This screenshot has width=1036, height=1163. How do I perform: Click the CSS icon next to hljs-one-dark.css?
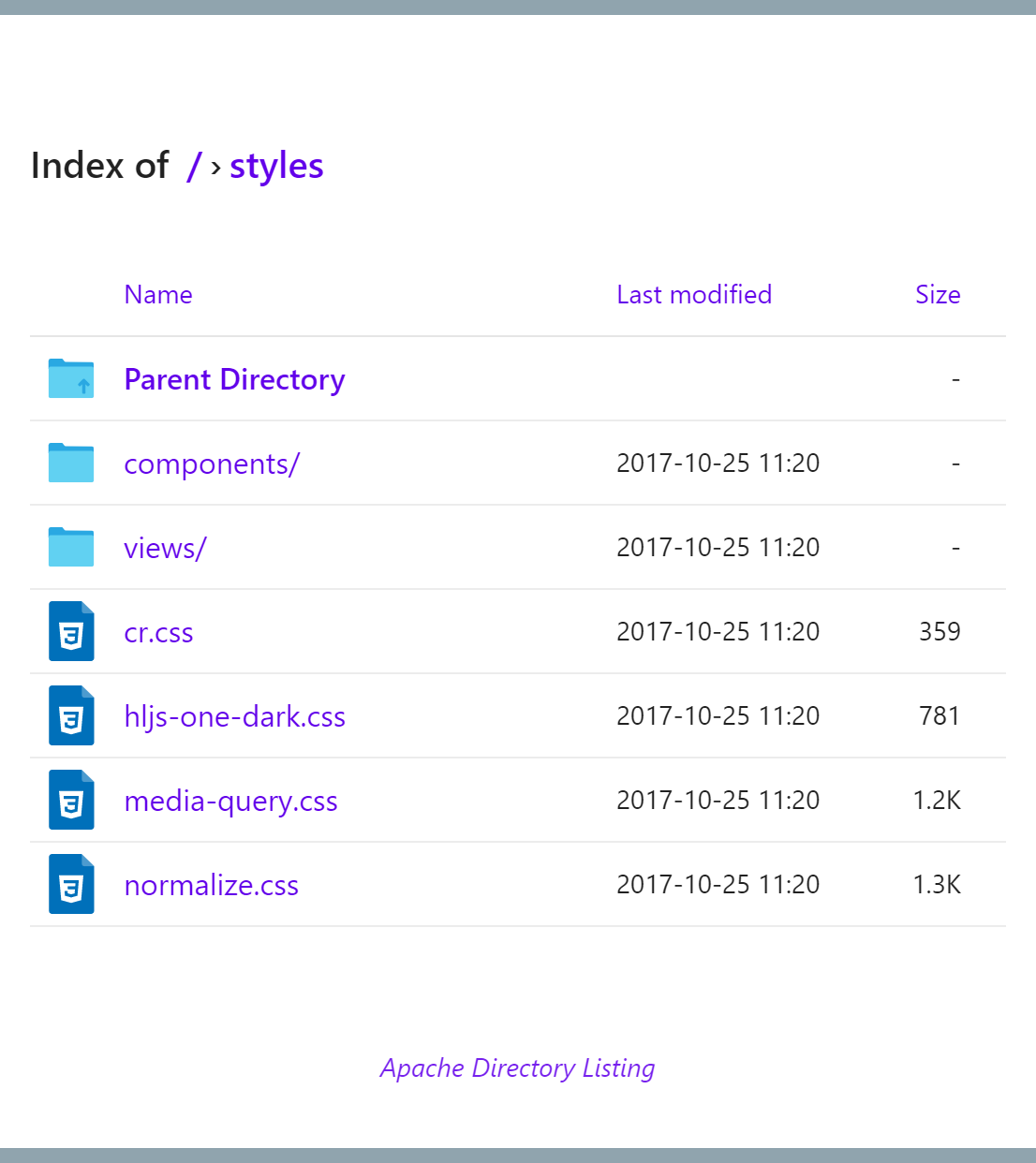point(71,715)
